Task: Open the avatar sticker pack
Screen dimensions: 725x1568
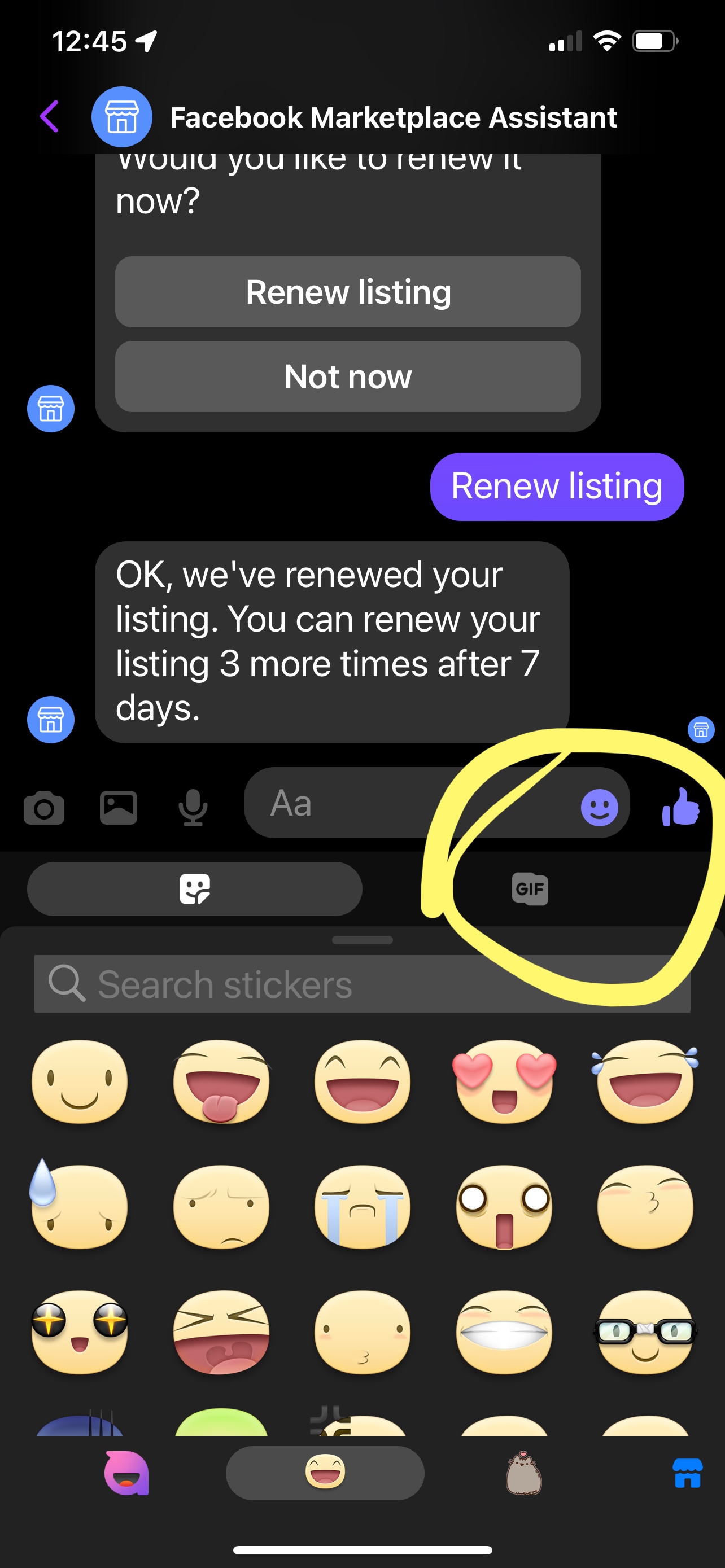Action: (126, 1473)
